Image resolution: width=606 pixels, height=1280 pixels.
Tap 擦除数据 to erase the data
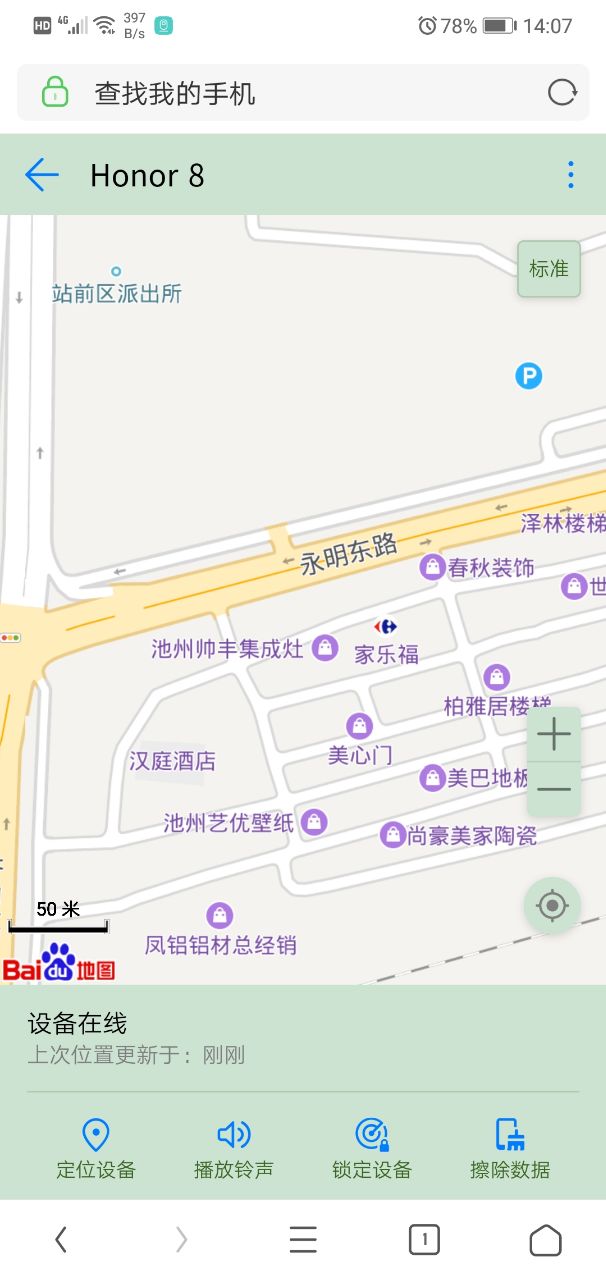(510, 1149)
